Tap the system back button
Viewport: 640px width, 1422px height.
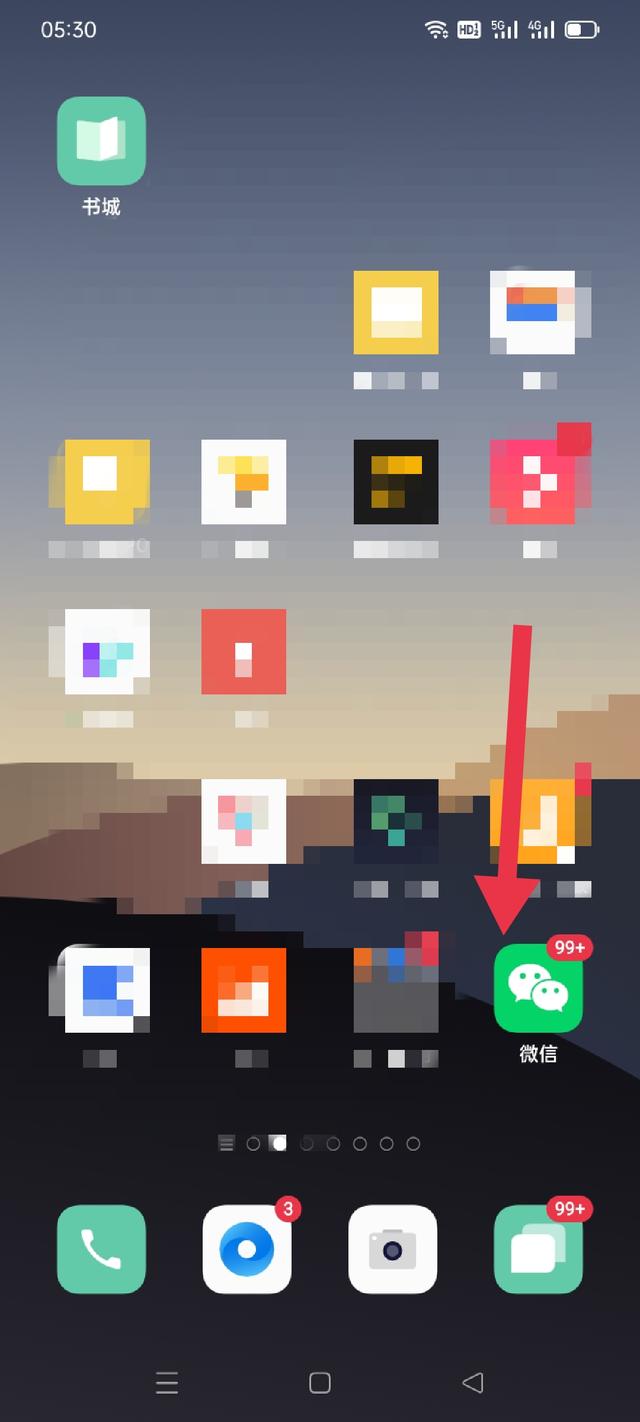click(x=472, y=1382)
